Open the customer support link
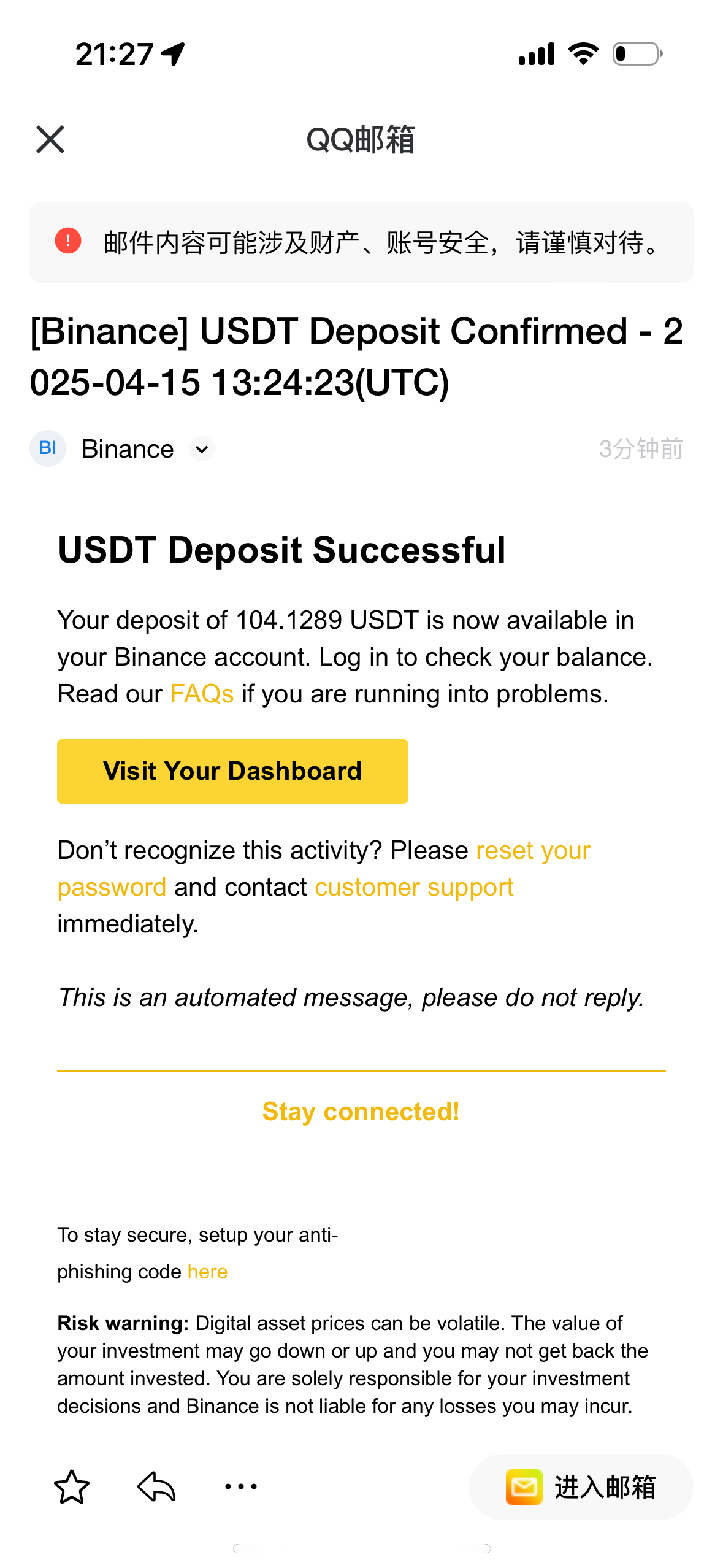This screenshot has height=1568, width=723. pos(414,887)
